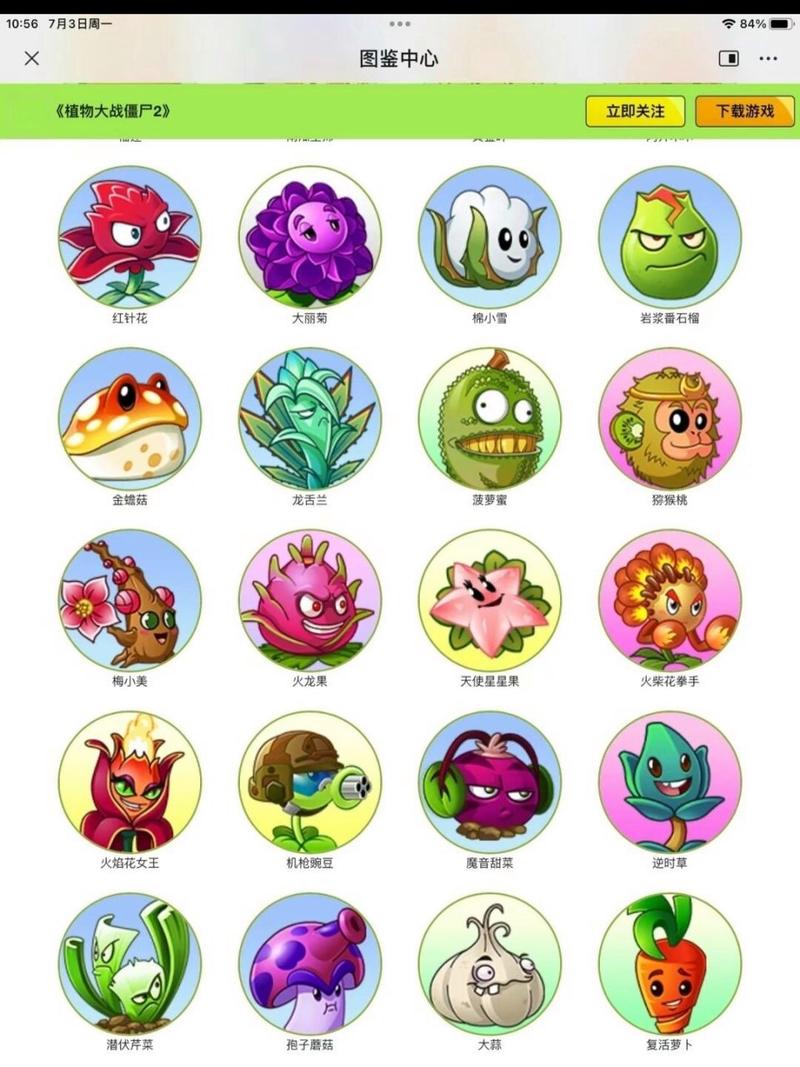Tap the 下载游戏 button

point(745,111)
